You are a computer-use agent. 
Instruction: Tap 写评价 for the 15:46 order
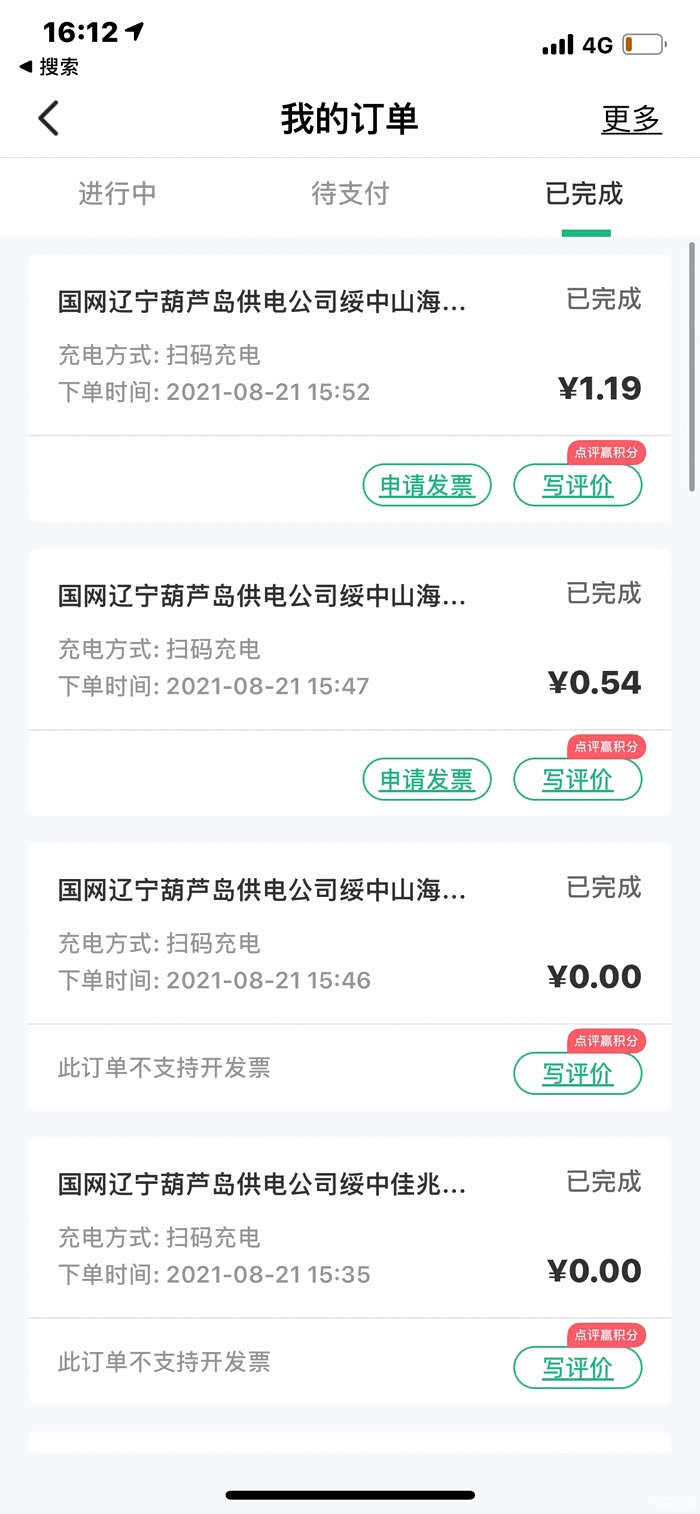coord(577,1074)
